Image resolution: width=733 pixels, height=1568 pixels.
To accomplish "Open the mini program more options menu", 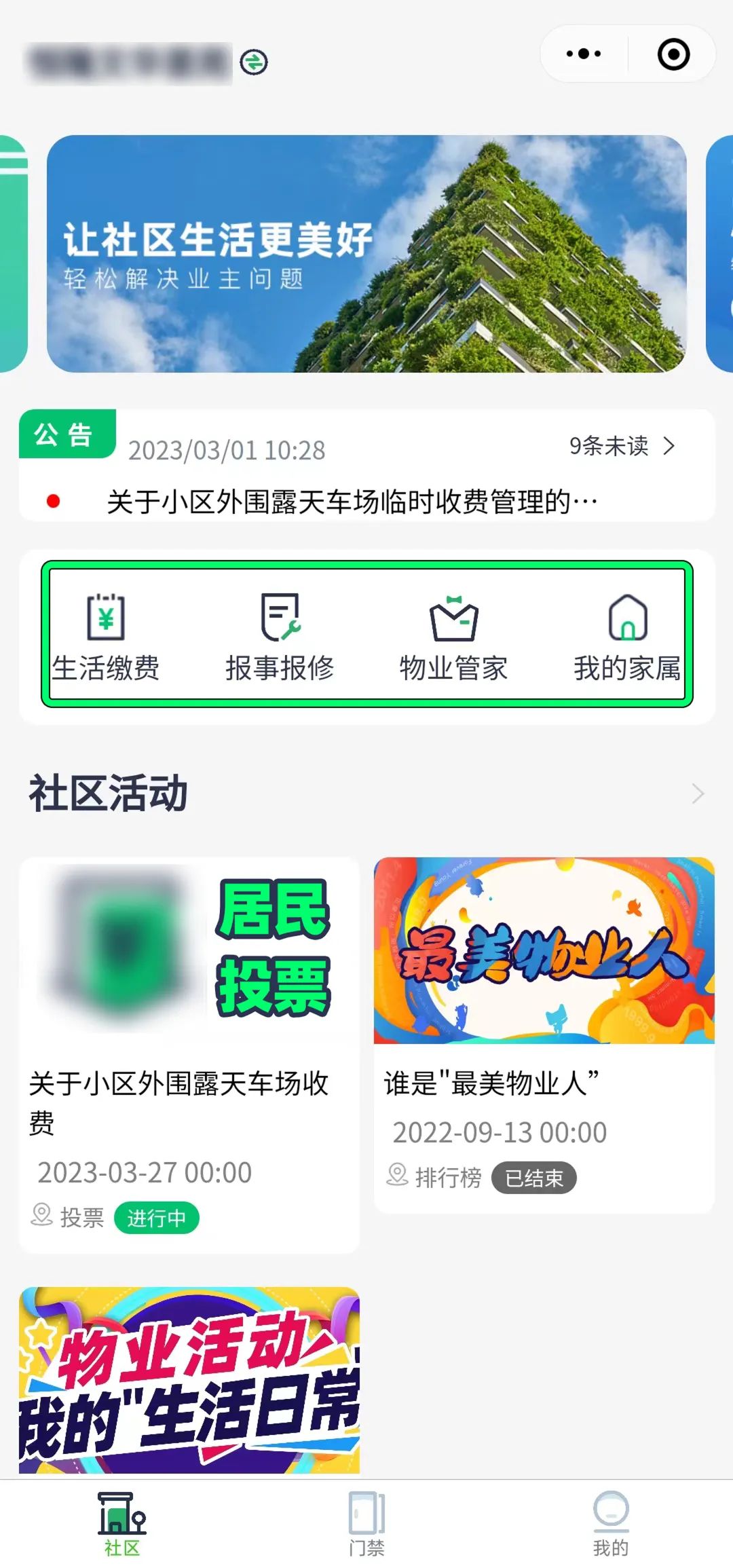I will (584, 54).
